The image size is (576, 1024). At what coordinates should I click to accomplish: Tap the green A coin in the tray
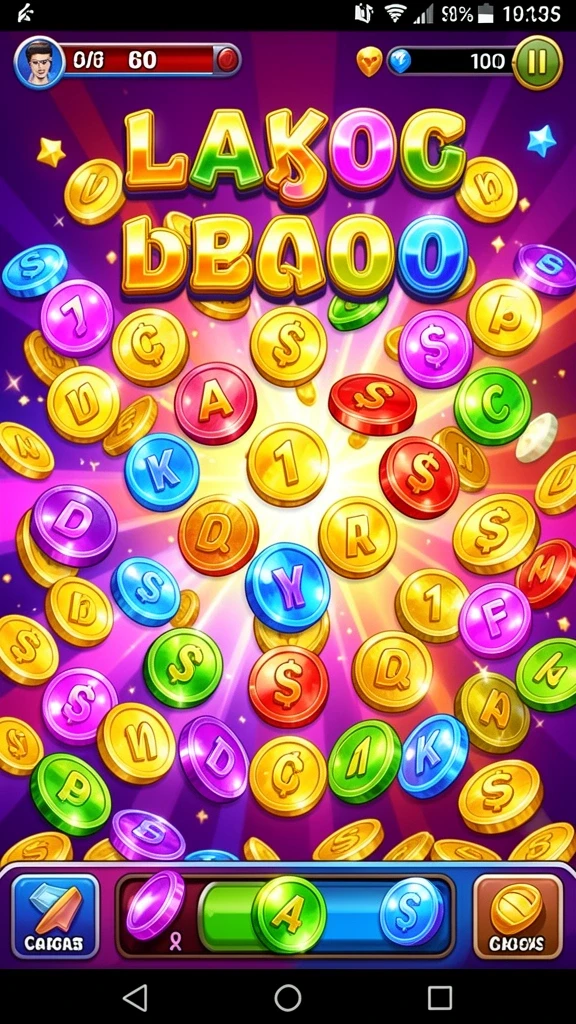click(288, 916)
